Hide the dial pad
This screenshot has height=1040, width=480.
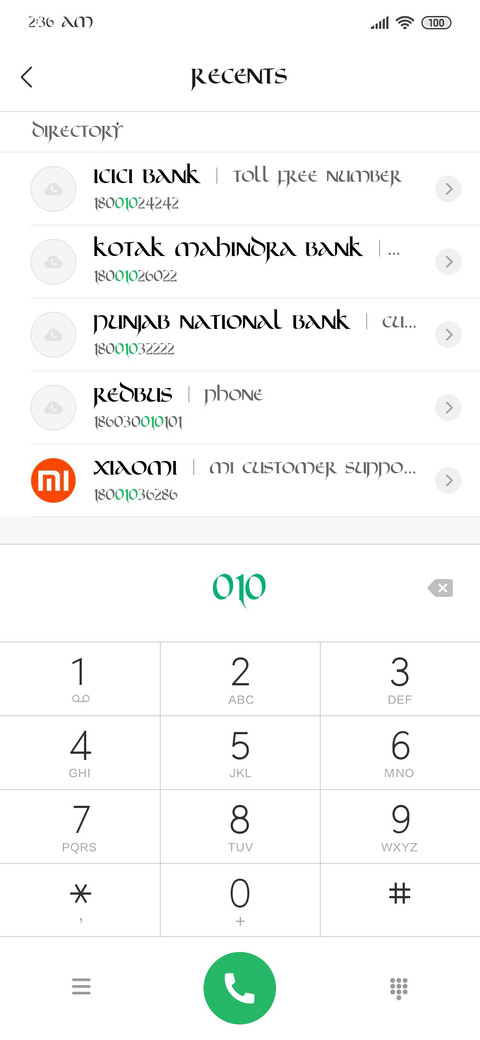[x=398, y=988]
